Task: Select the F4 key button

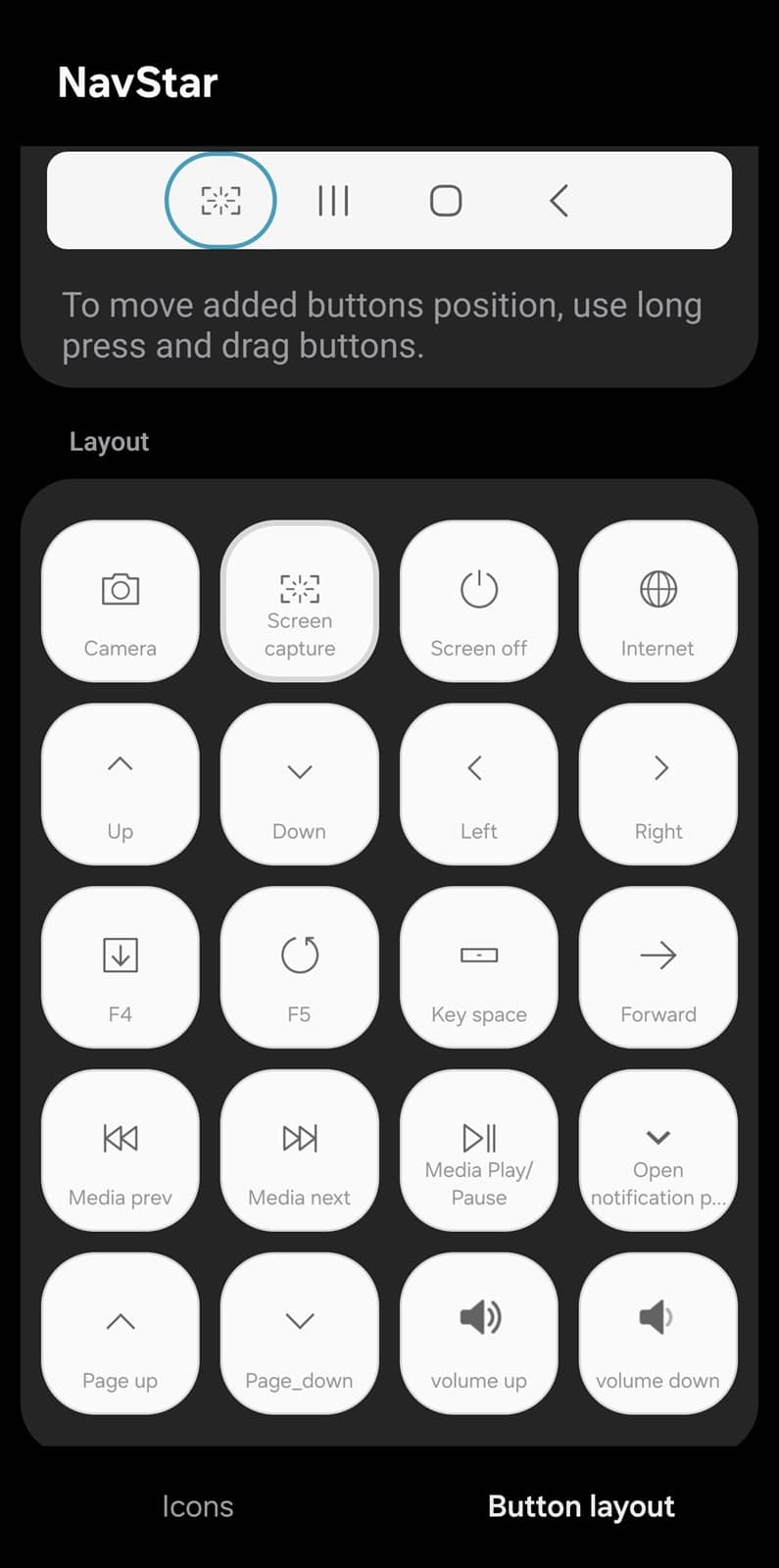Action: 120,967
